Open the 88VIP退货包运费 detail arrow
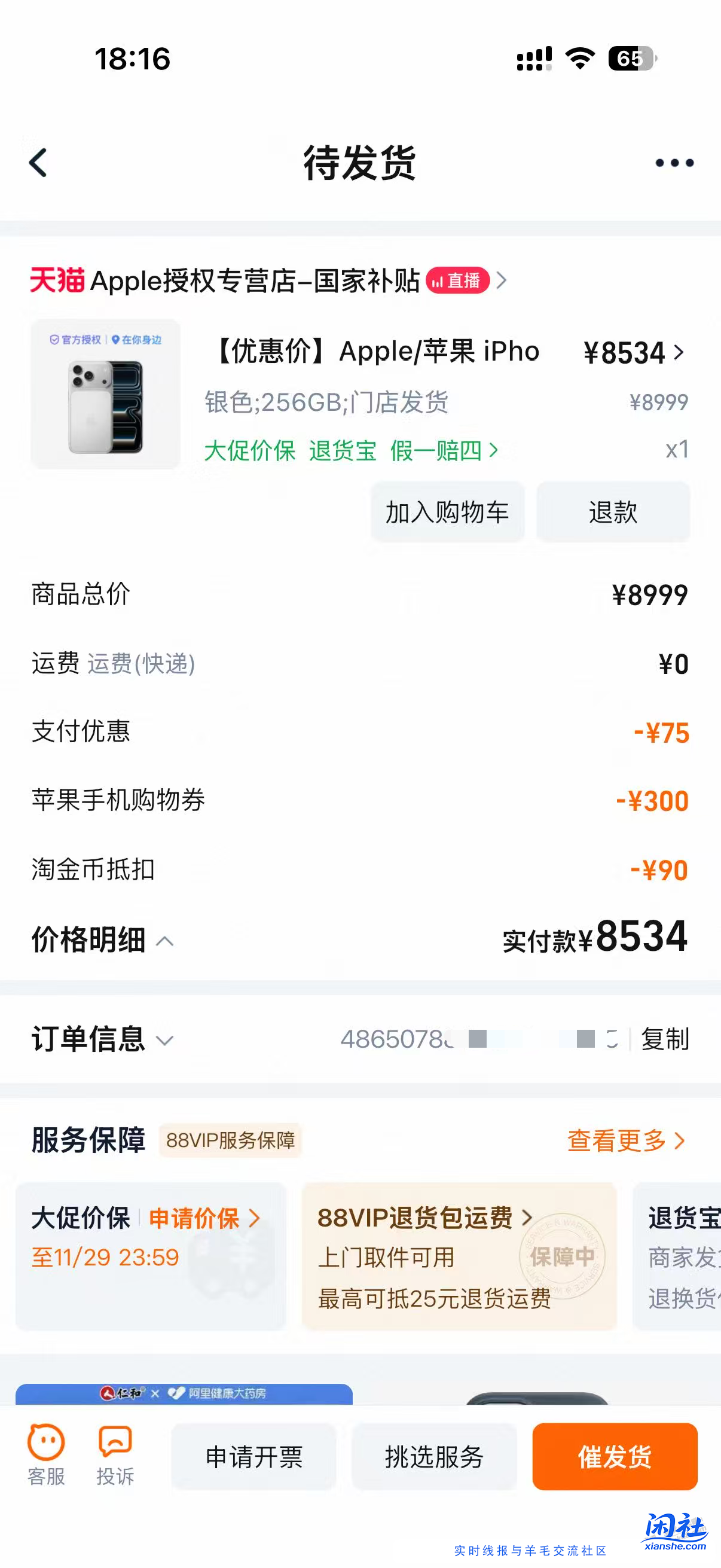The width and height of the screenshot is (721, 1568). click(527, 1219)
